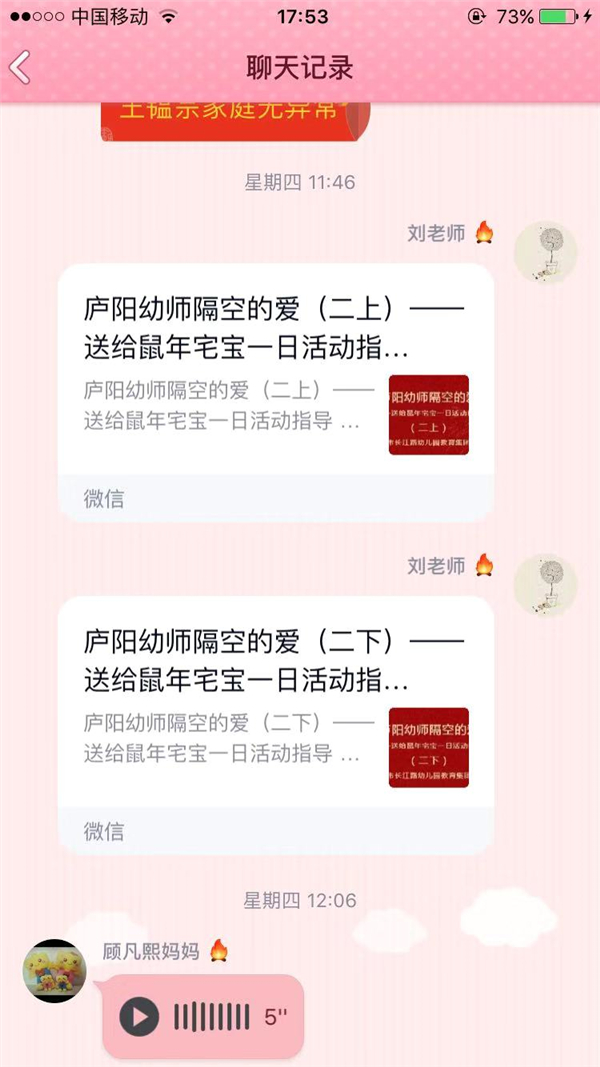Open the partially visible red image message
Screen dimensions: 600x1067
coord(236,120)
